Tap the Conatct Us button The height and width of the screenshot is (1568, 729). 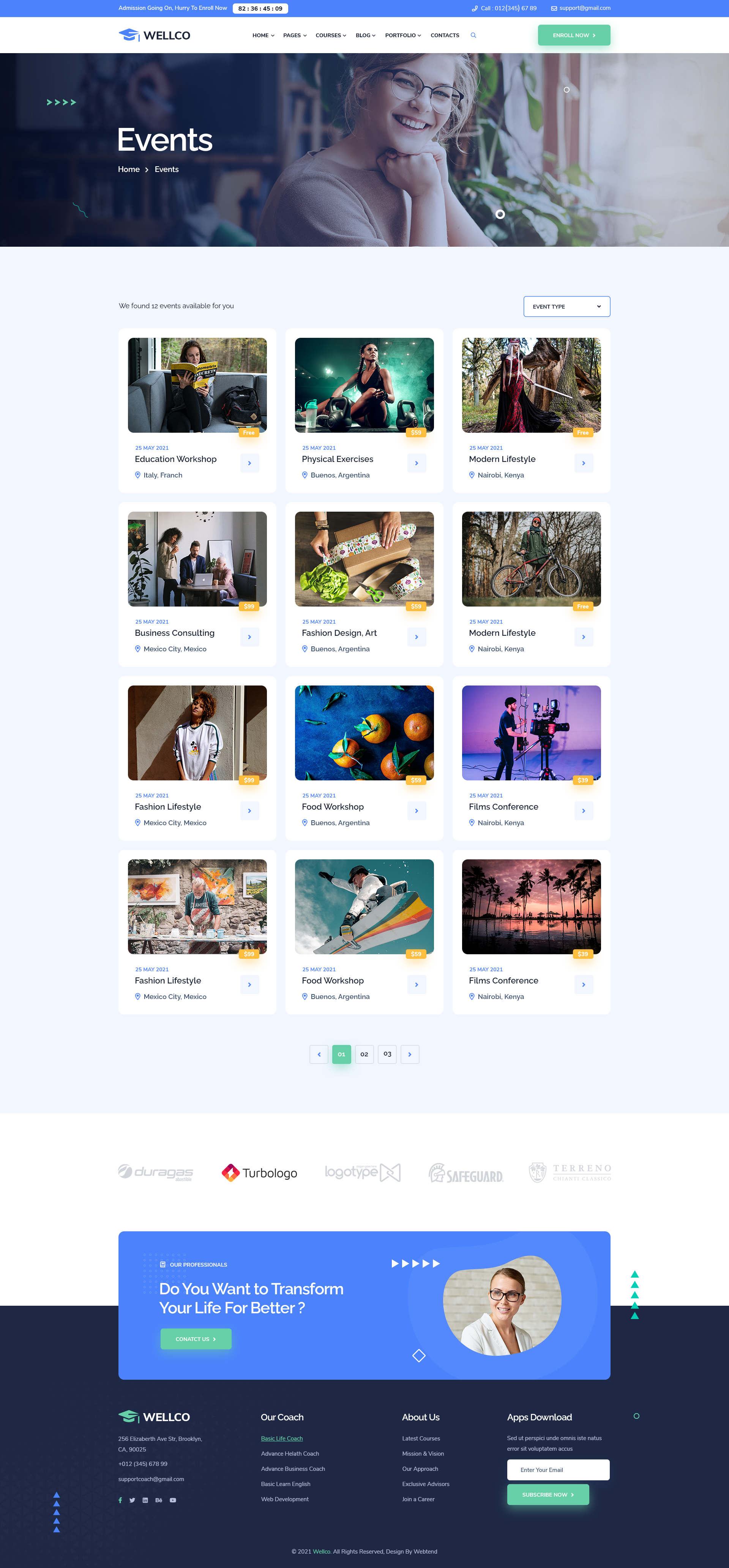point(196,1339)
